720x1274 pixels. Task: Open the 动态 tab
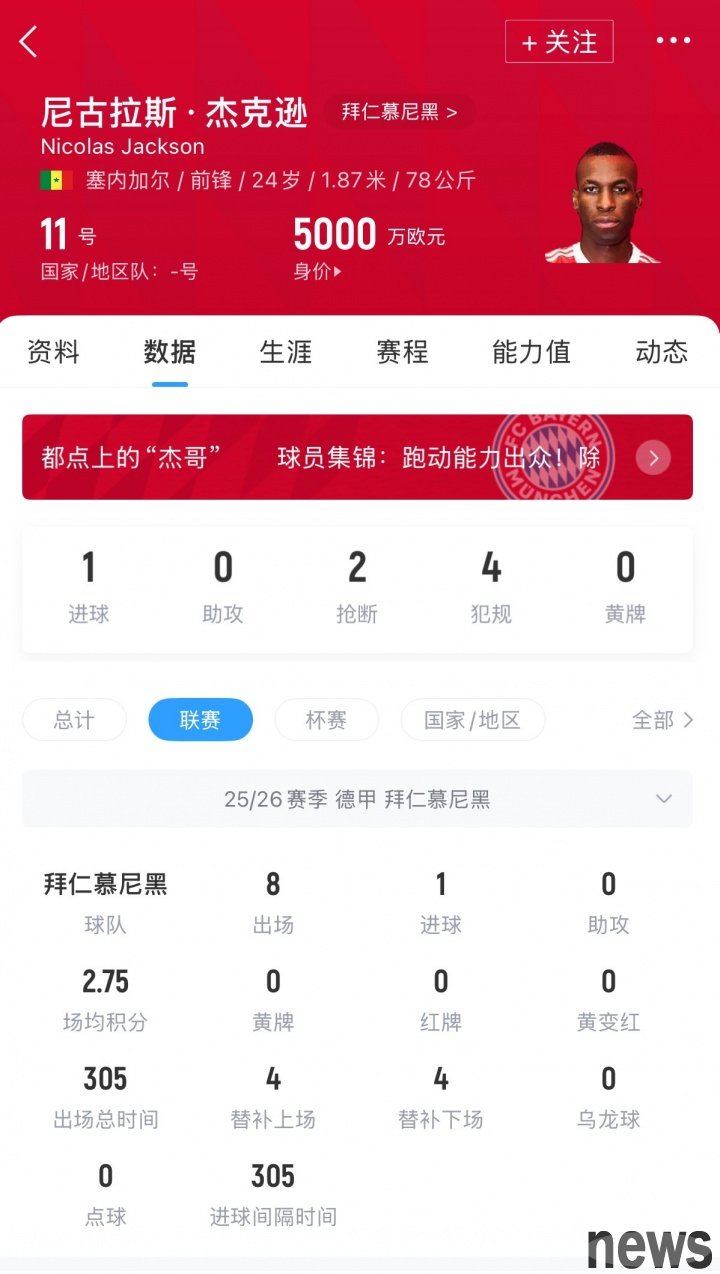click(661, 352)
